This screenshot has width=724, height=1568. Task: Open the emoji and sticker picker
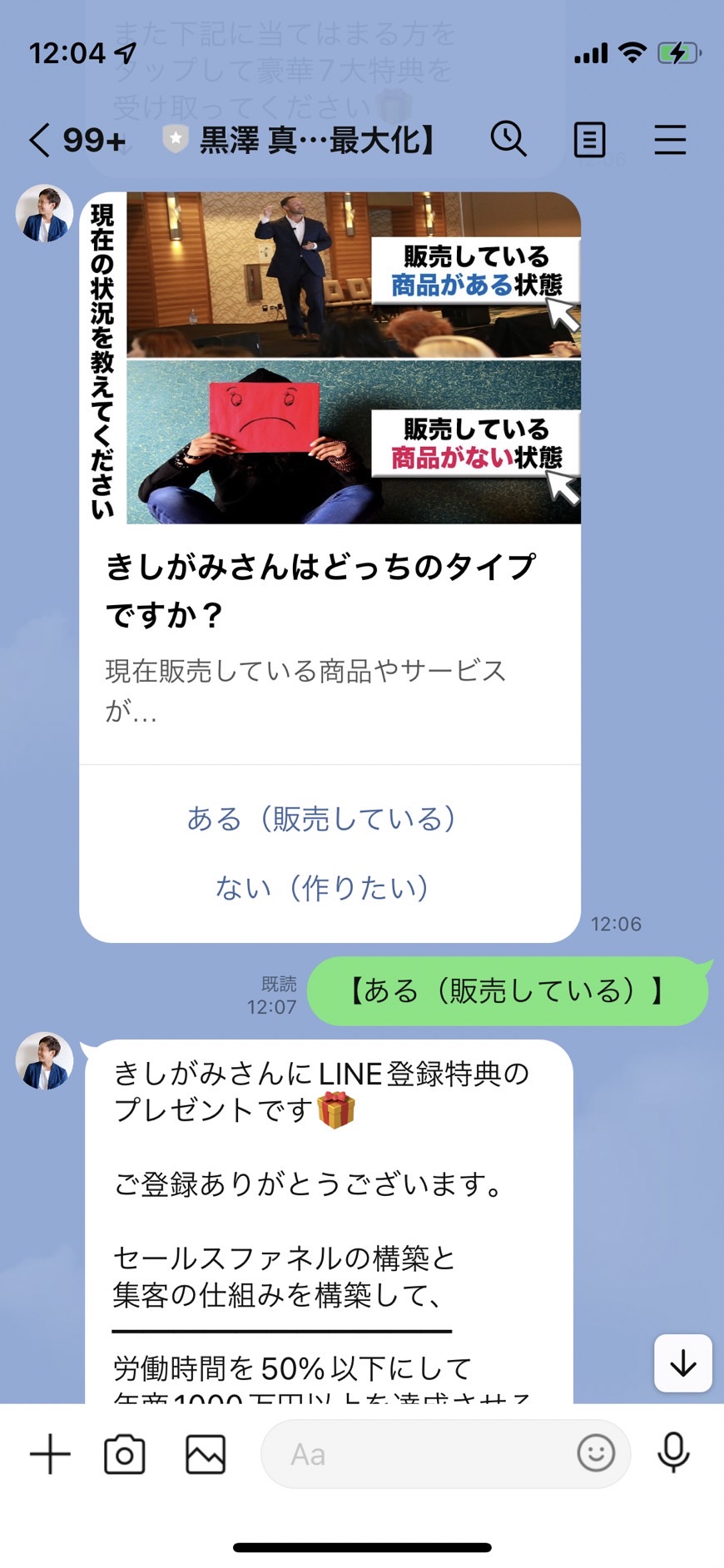(596, 1453)
